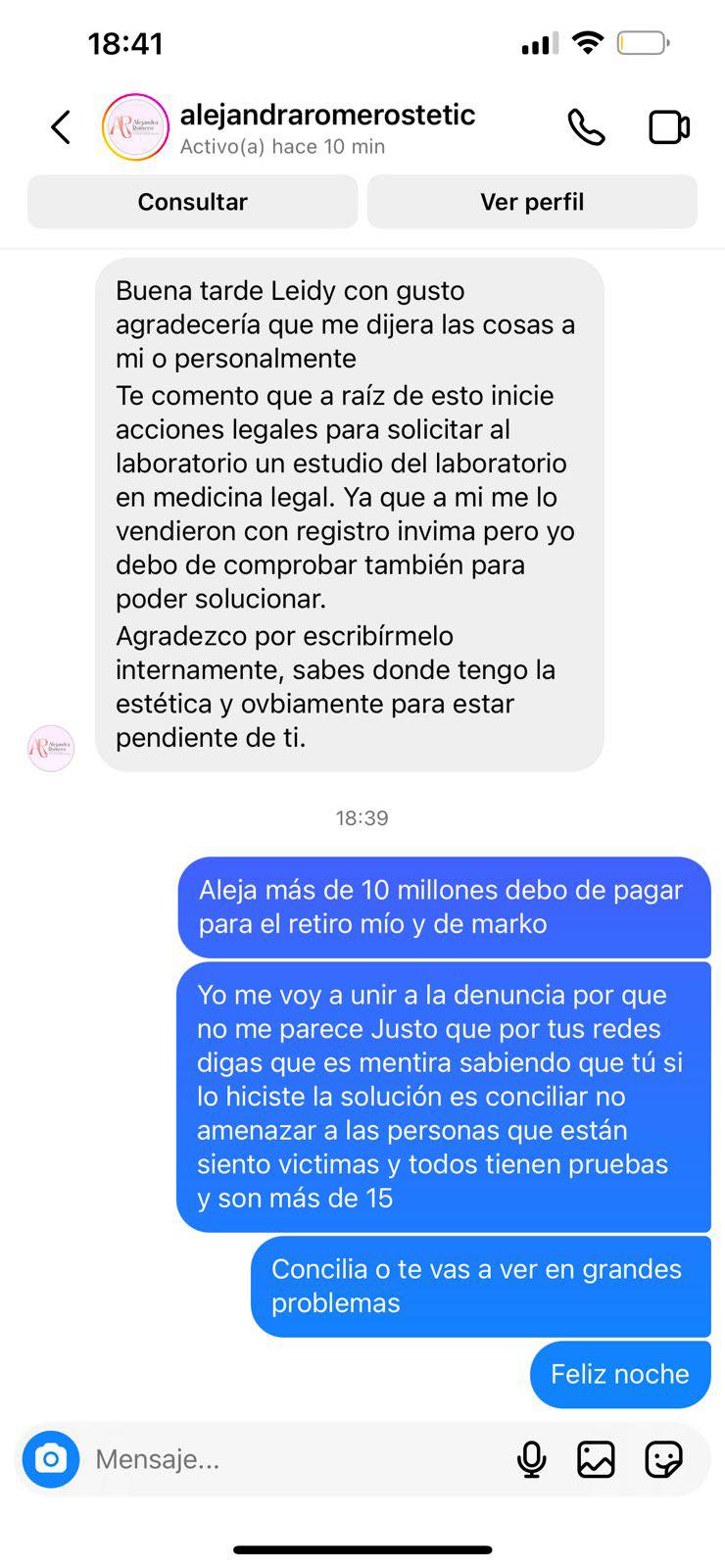Open the gallery to attach an image
Image resolution: width=725 pixels, height=1568 pixels.
tap(598, 1459)
